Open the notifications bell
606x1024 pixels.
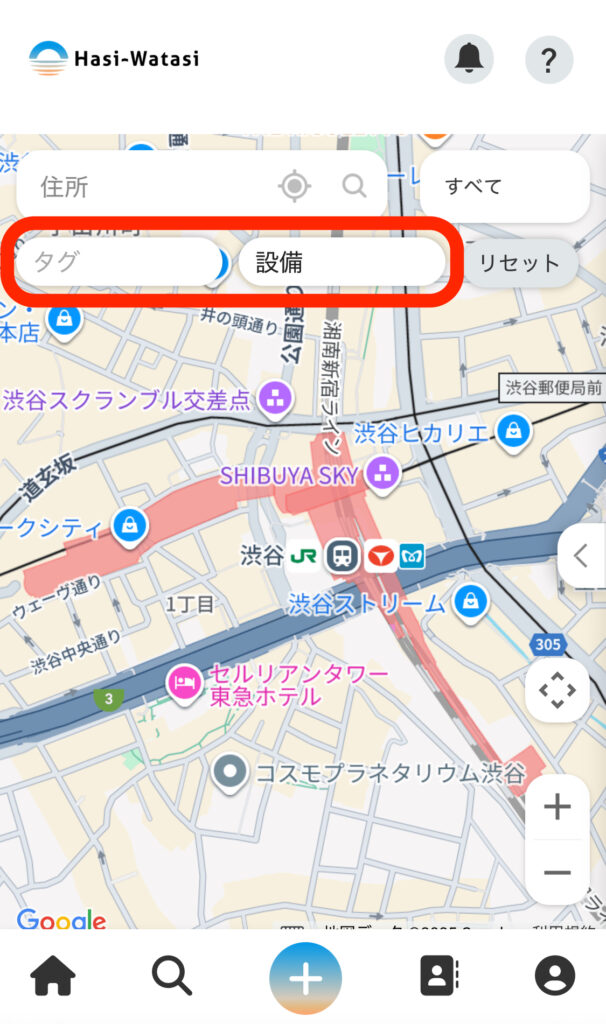click(469, 60)
